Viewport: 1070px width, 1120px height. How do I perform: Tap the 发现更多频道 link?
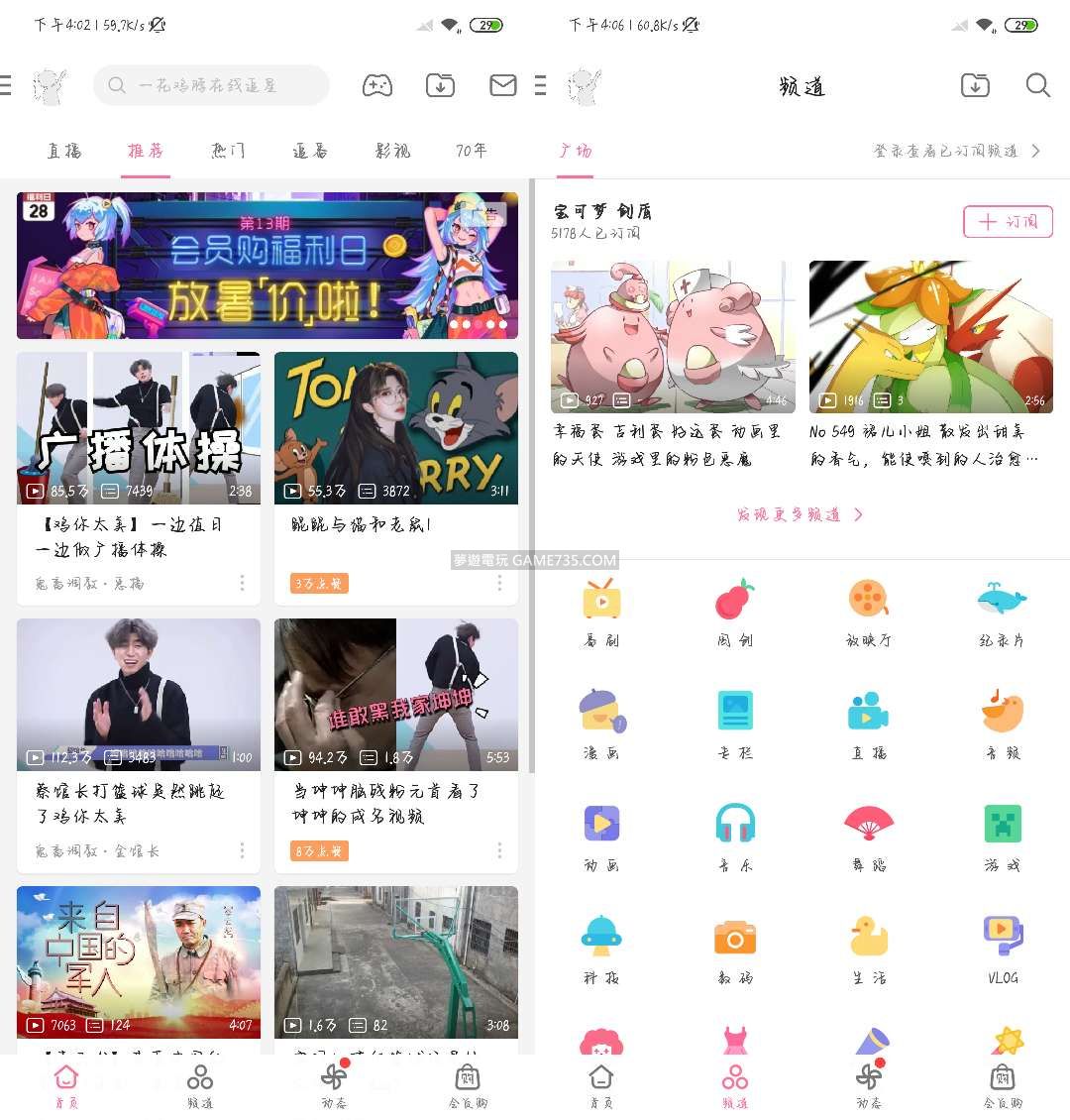click(x=801, y=514)
